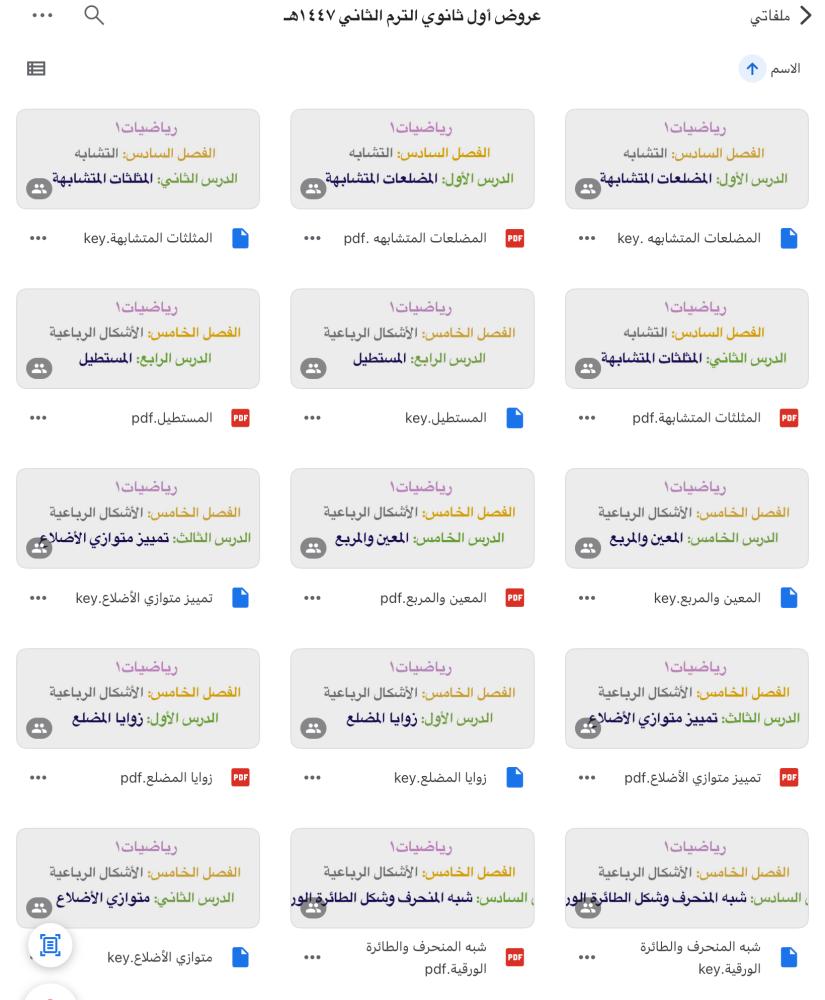825x1000 pixels.
Task: Open المعين والمربع.key file
Action: pyautogui.click(x=686, y=518)
